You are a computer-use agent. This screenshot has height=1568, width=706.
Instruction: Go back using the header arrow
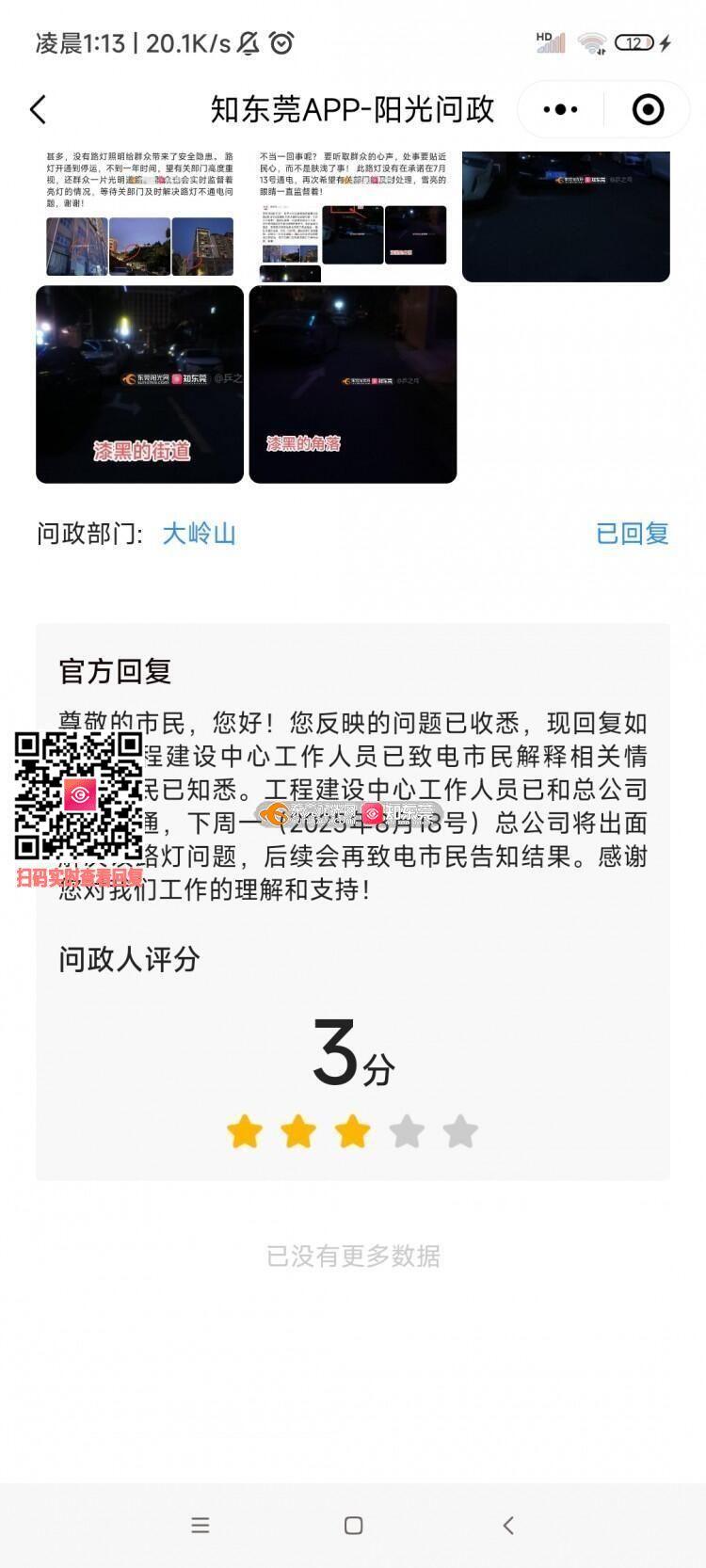[39, 110]
